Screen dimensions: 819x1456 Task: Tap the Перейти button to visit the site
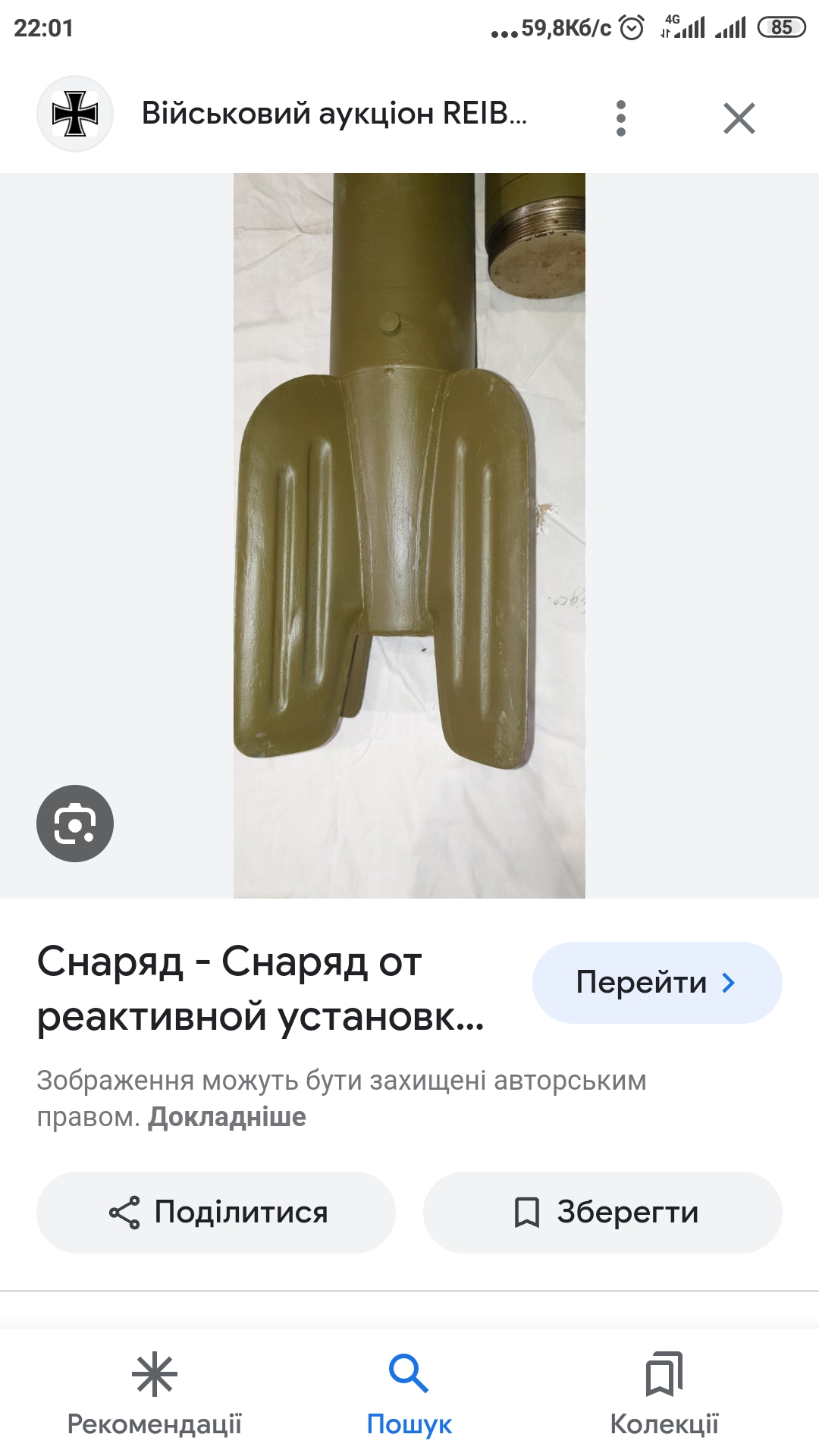[657, 983]
